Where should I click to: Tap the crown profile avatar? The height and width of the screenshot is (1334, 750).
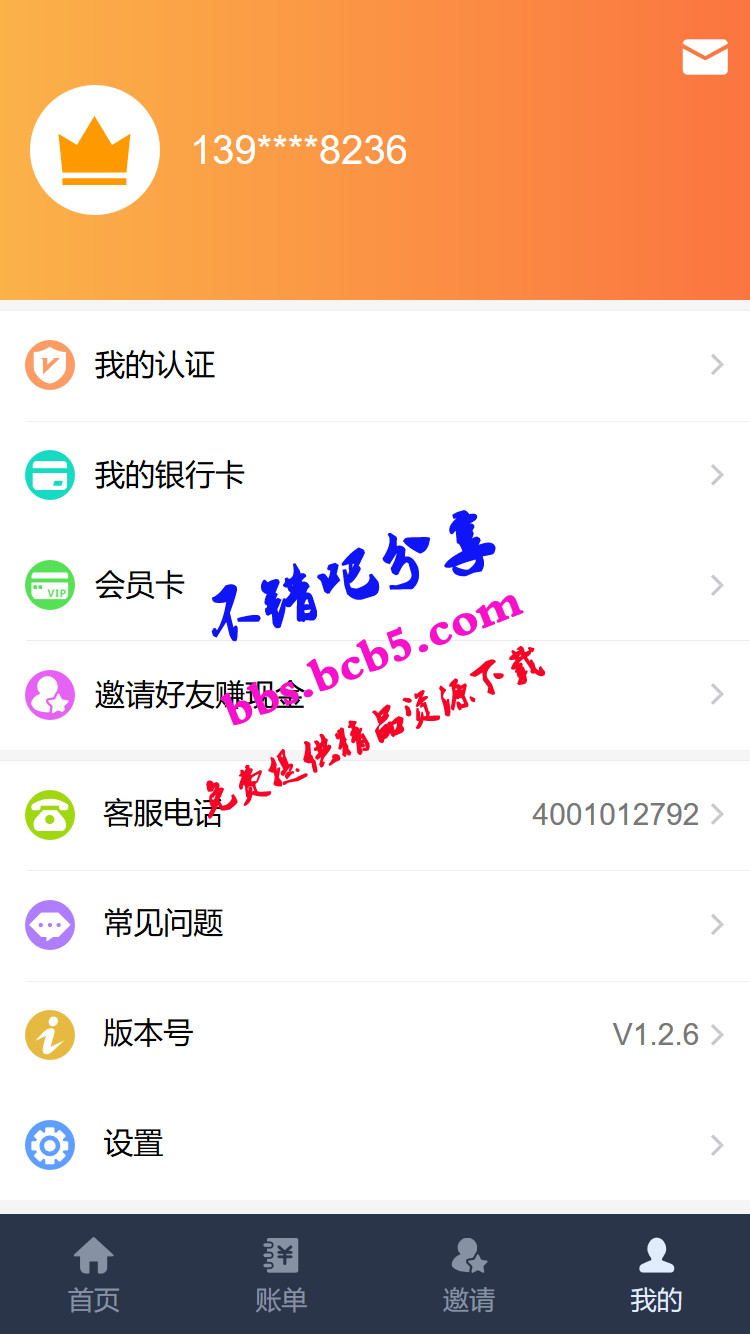95,150
